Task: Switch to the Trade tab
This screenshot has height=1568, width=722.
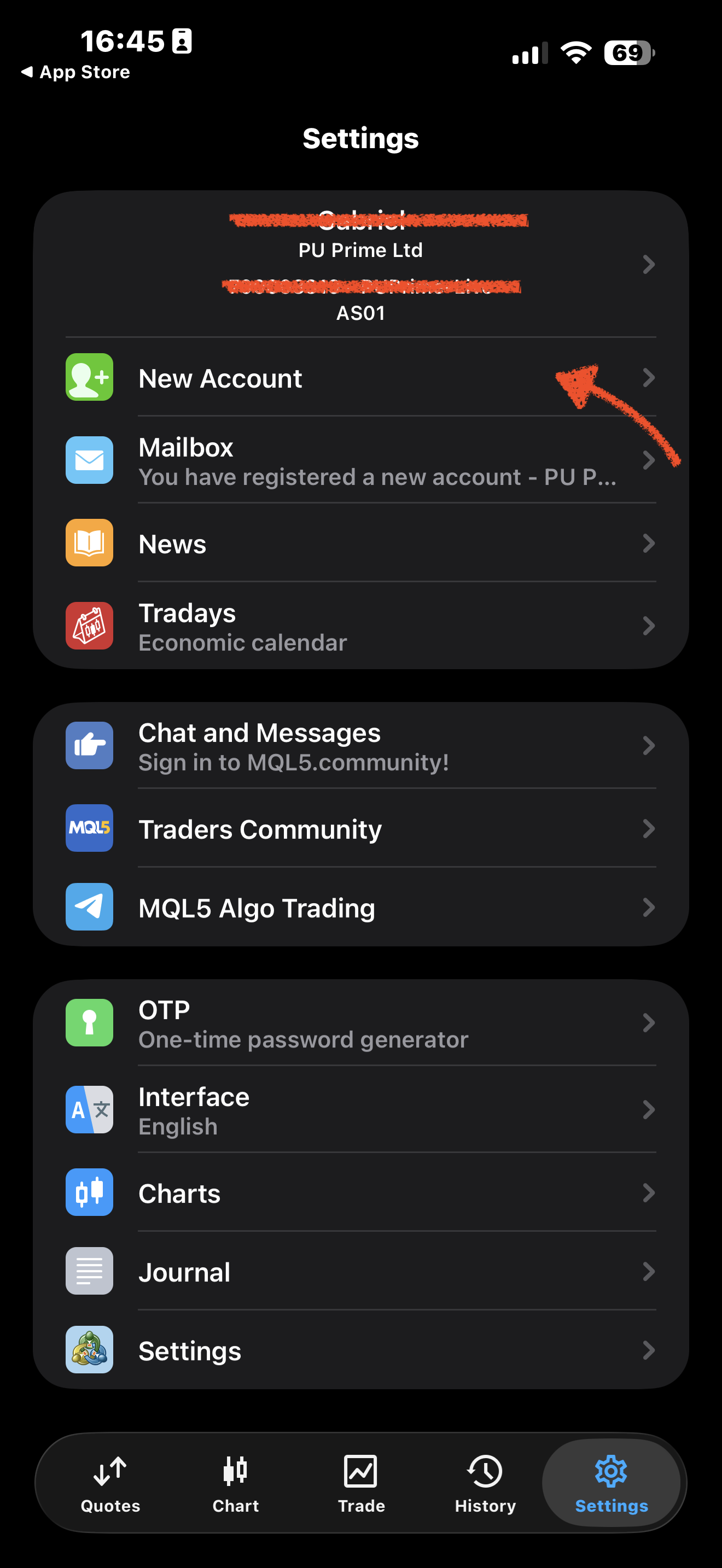Action: pyautogui.click(x=361, y=1484)
